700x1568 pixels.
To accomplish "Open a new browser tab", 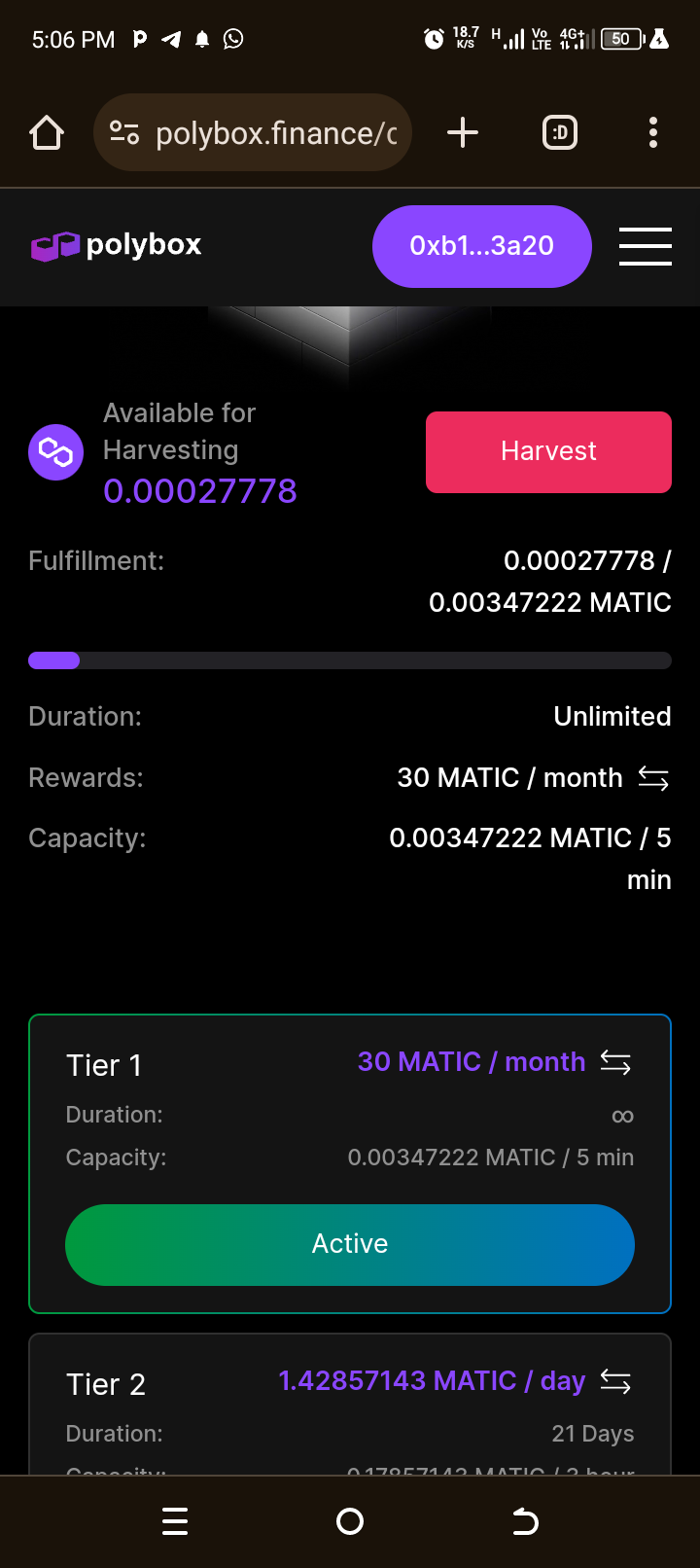I will [463, 133].
